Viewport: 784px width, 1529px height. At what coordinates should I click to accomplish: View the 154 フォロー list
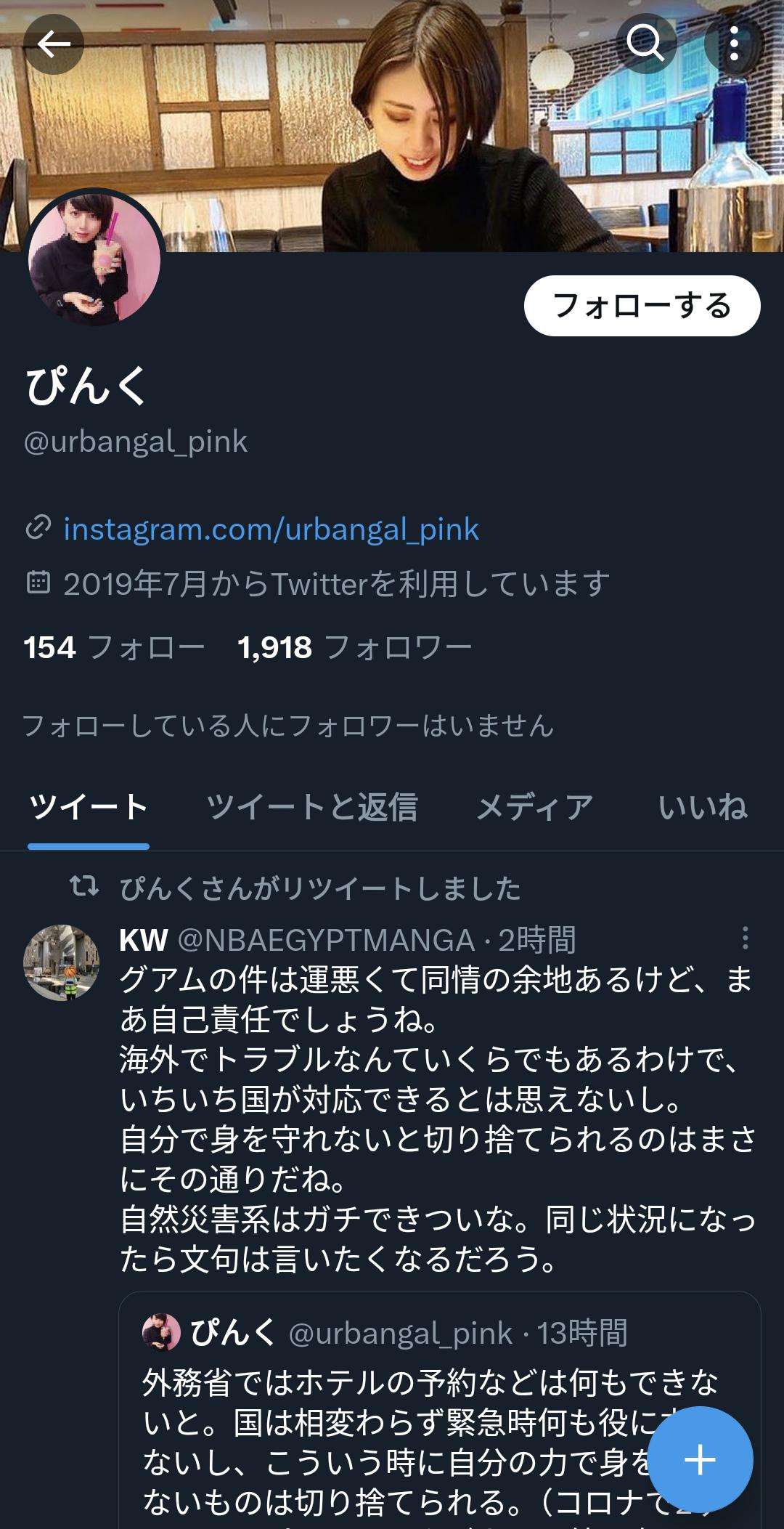pos(114,647)
